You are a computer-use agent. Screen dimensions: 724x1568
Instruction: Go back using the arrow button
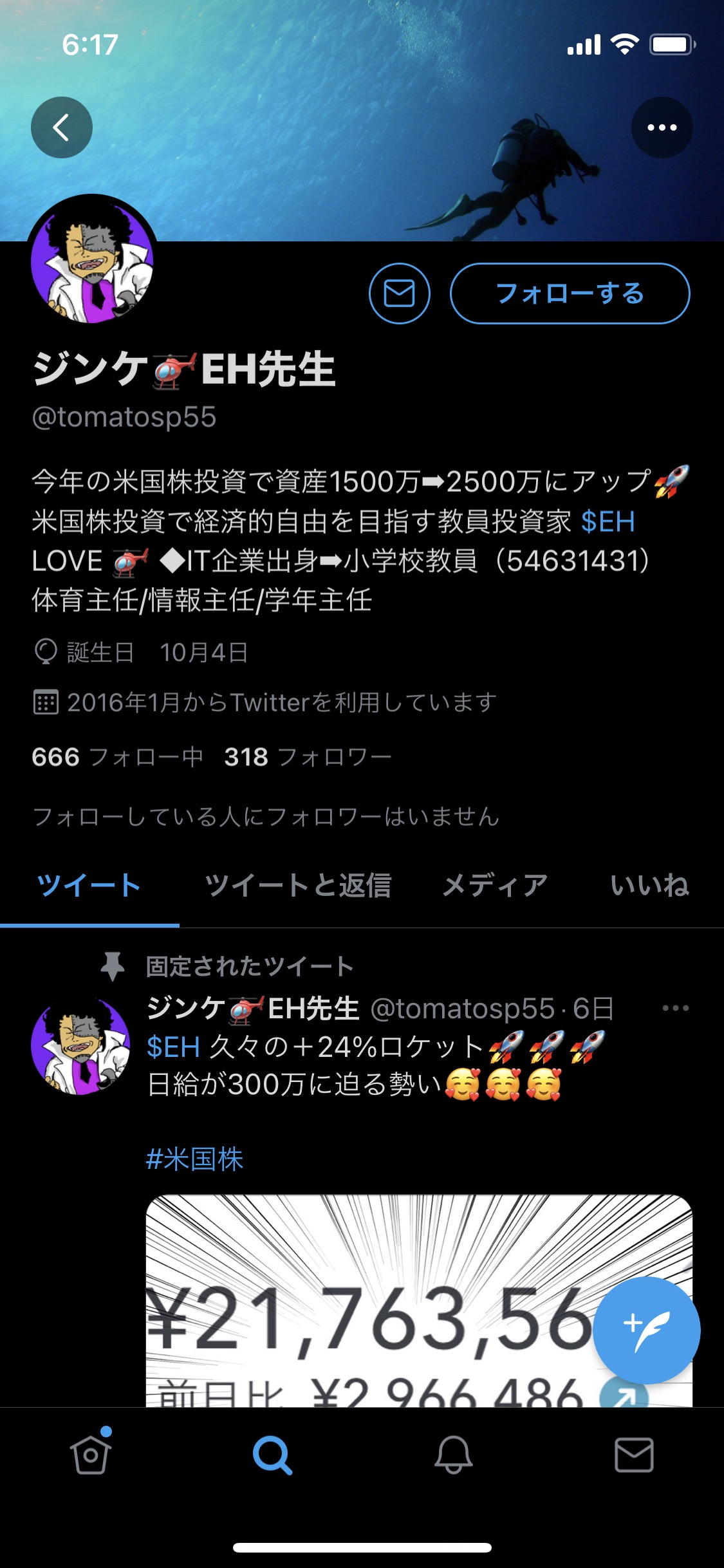pos(62,127)
